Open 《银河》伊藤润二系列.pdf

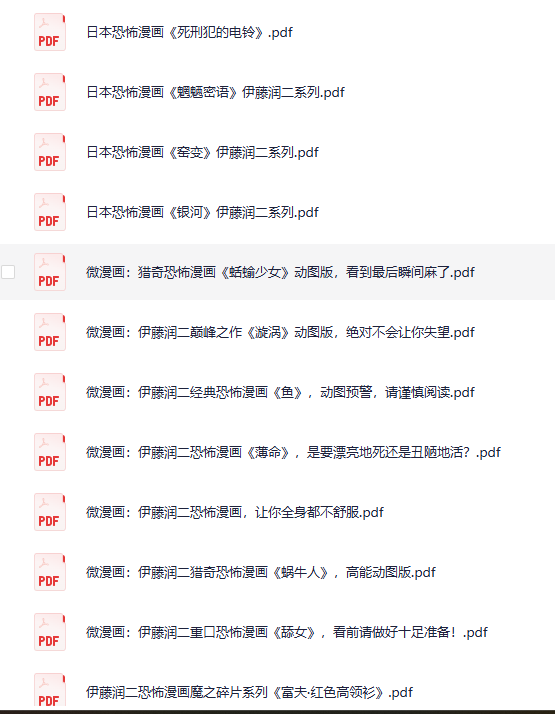click(x=202, y=213)
